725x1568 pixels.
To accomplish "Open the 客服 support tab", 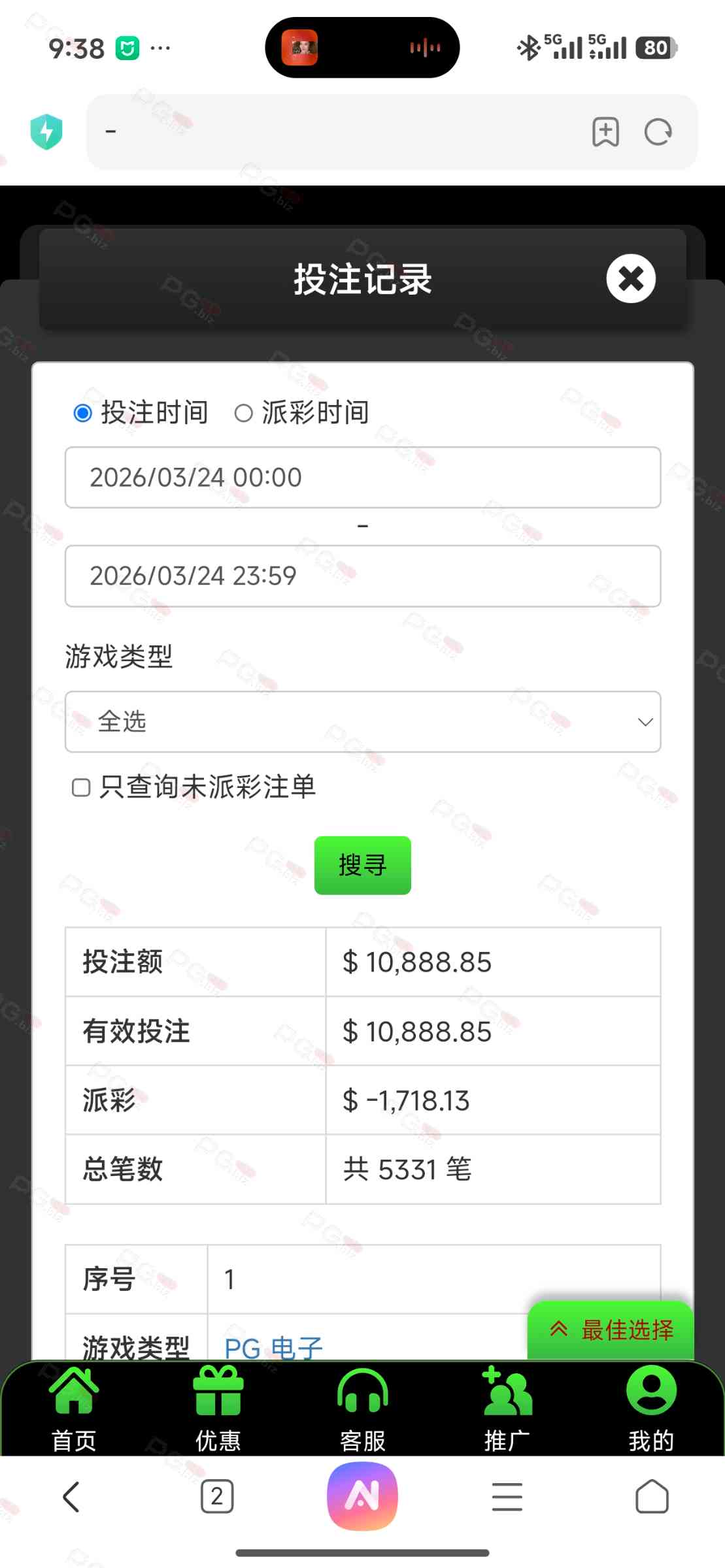I will (x=362, y=1408).
